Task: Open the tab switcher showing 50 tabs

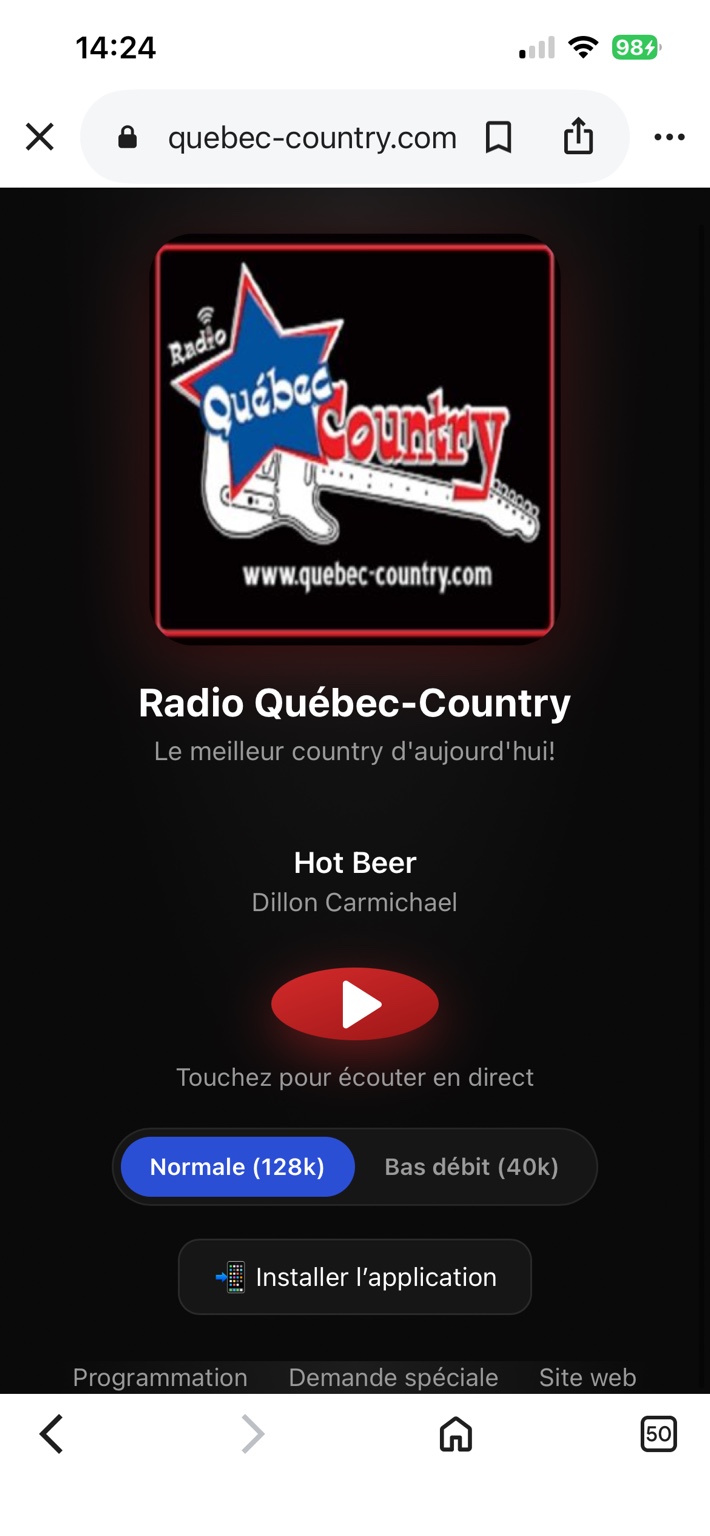Action: [658, 1434]
